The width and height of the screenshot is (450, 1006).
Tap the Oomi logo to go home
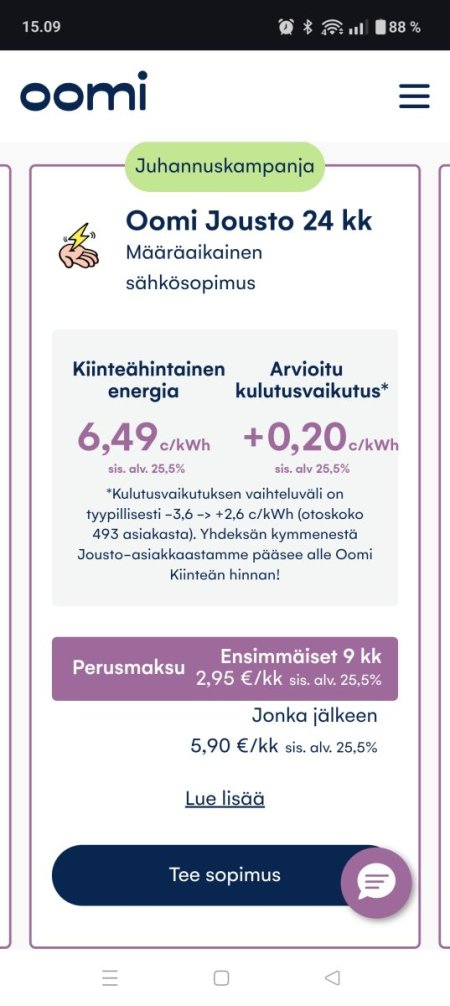(83, 91)
